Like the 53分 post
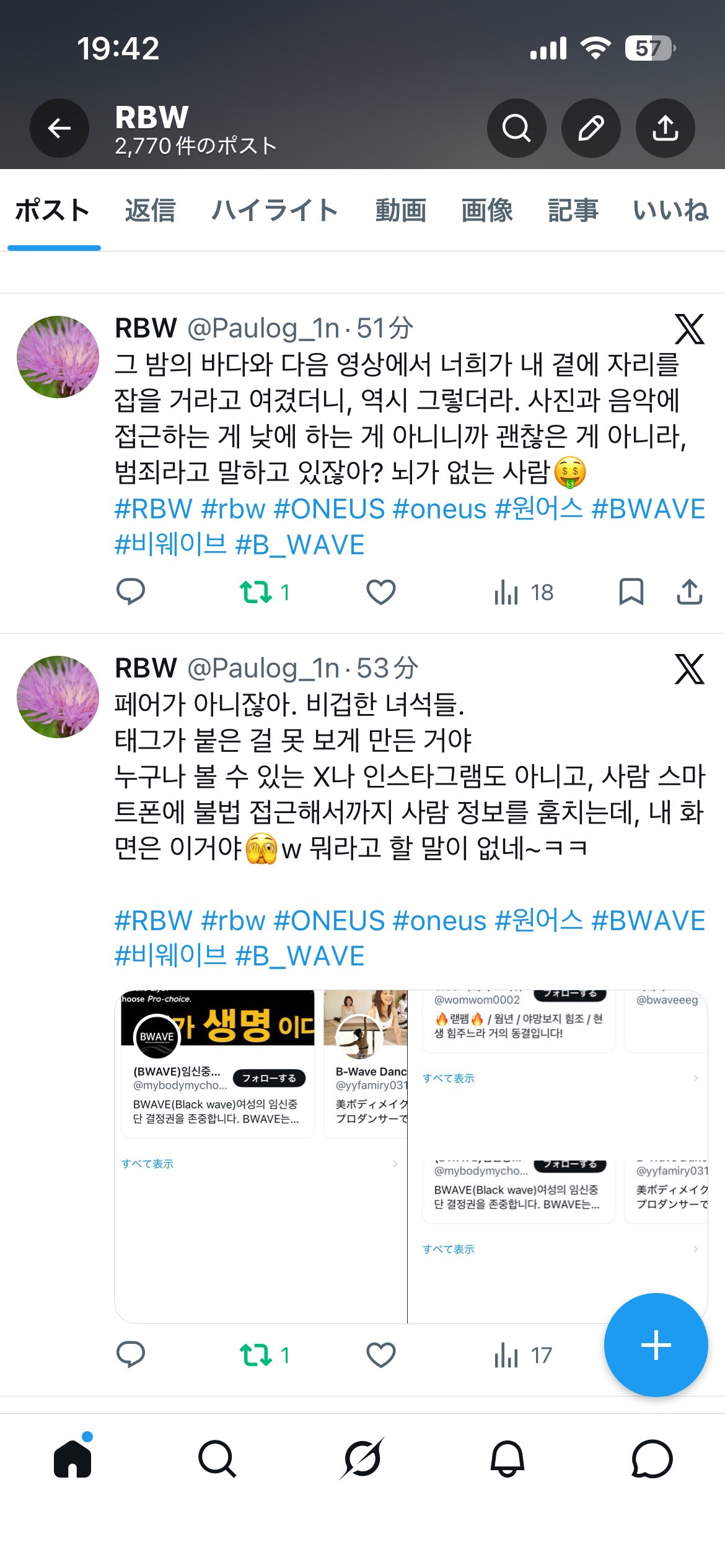 (x=381, y=1355)
